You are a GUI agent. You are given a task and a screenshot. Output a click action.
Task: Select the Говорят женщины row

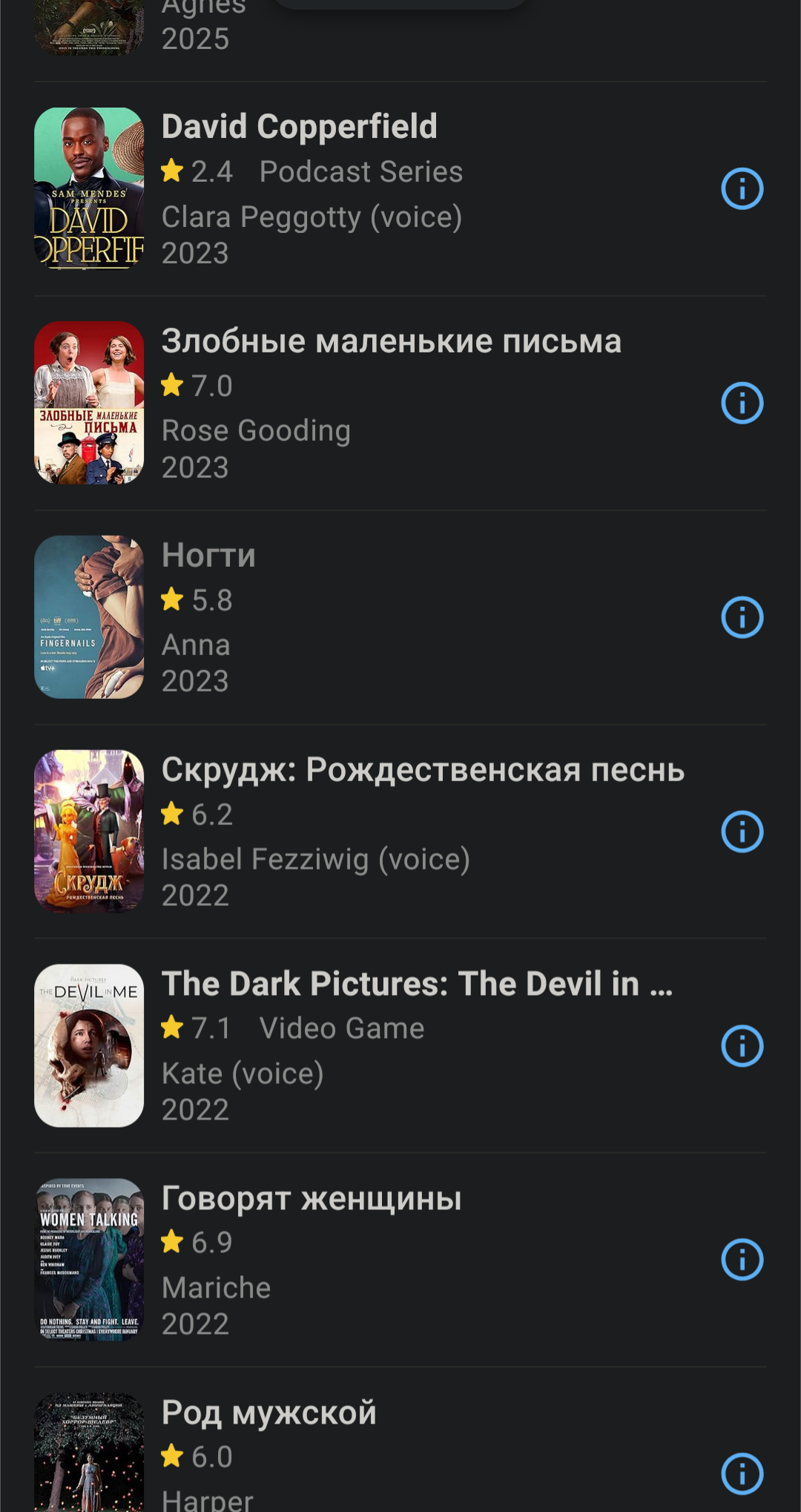pos(371,1260)
